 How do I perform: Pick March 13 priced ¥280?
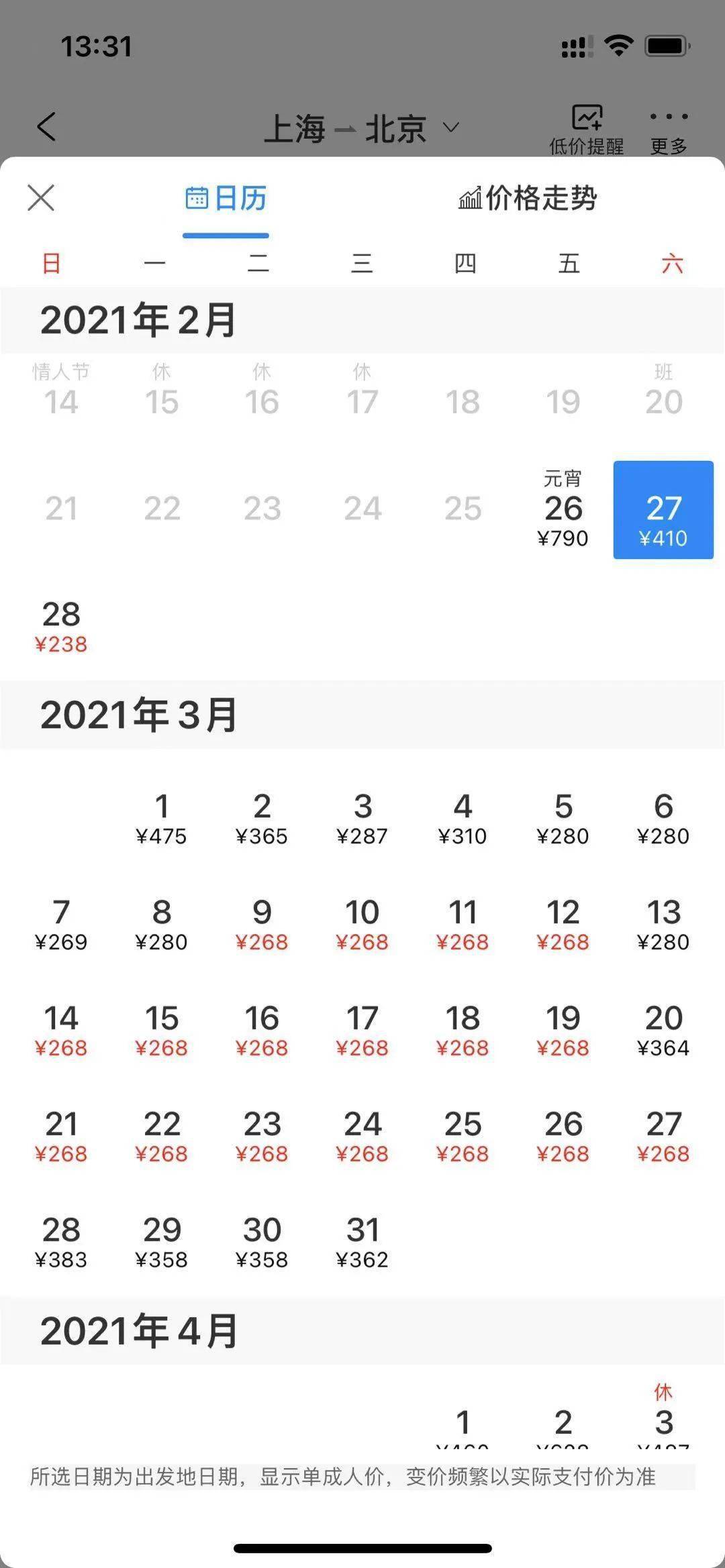pyautogui.click(x=663, y=924)
